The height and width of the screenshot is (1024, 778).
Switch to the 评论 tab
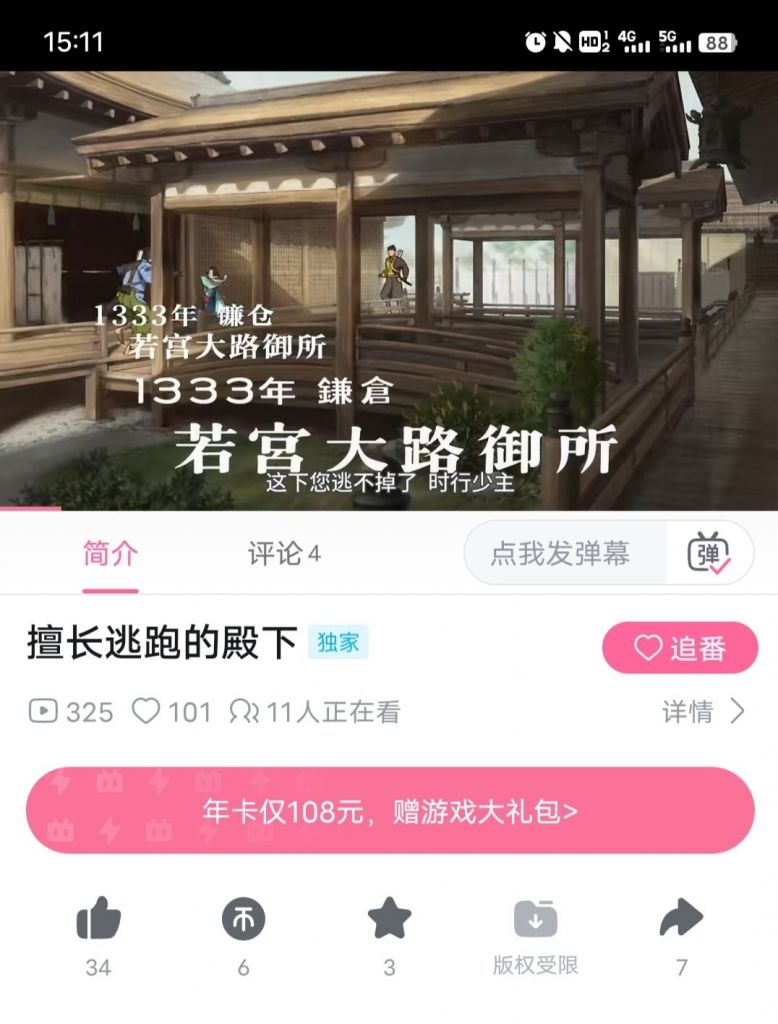pyautogui.click(x=284, y=554)
